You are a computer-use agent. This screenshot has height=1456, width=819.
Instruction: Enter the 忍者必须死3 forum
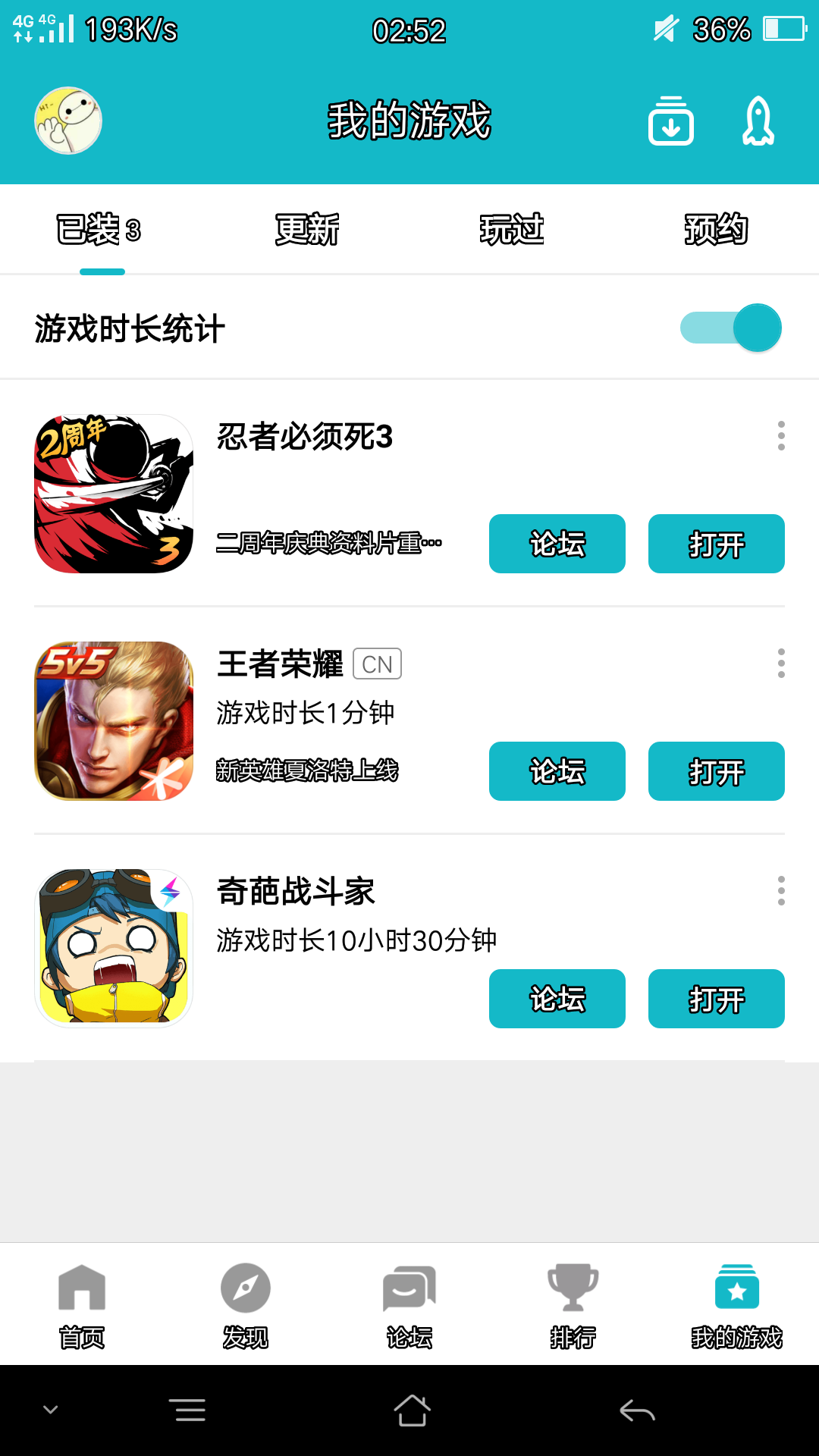click(557, 544)
